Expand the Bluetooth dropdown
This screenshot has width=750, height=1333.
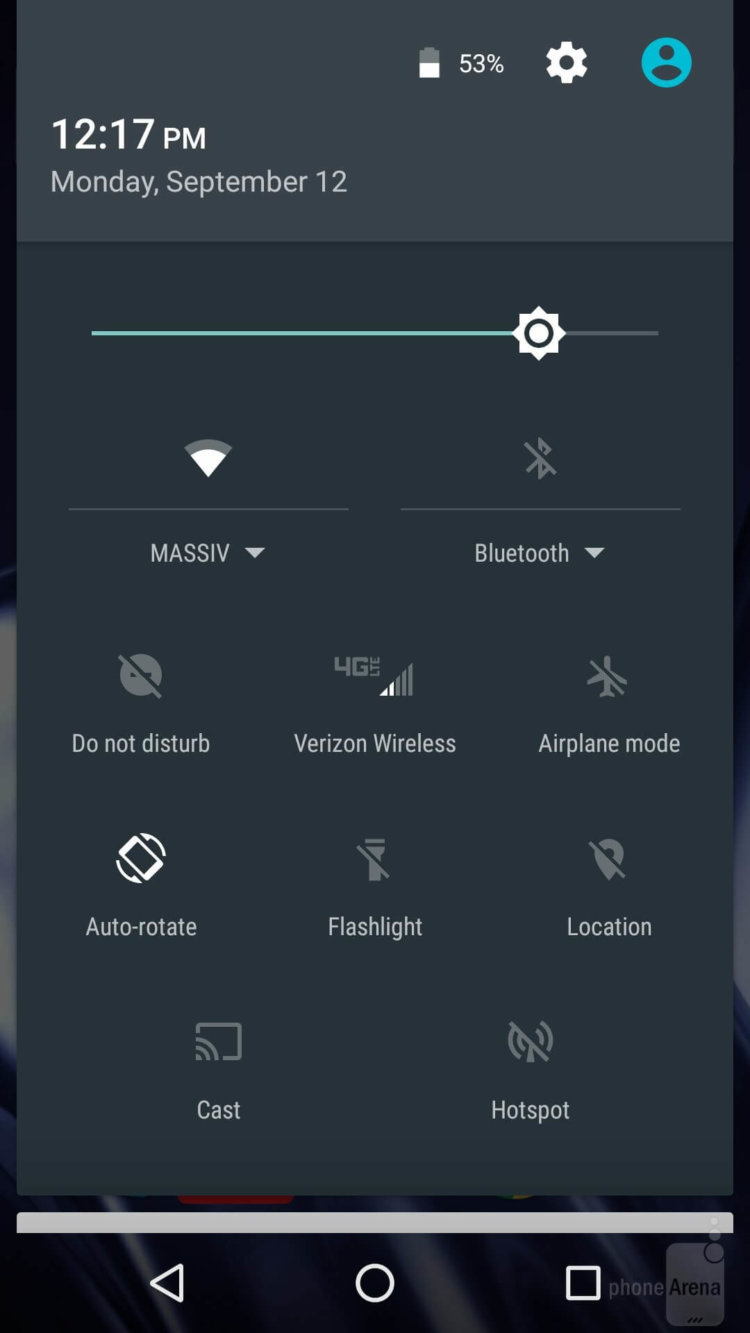click(x=540, y=553)
